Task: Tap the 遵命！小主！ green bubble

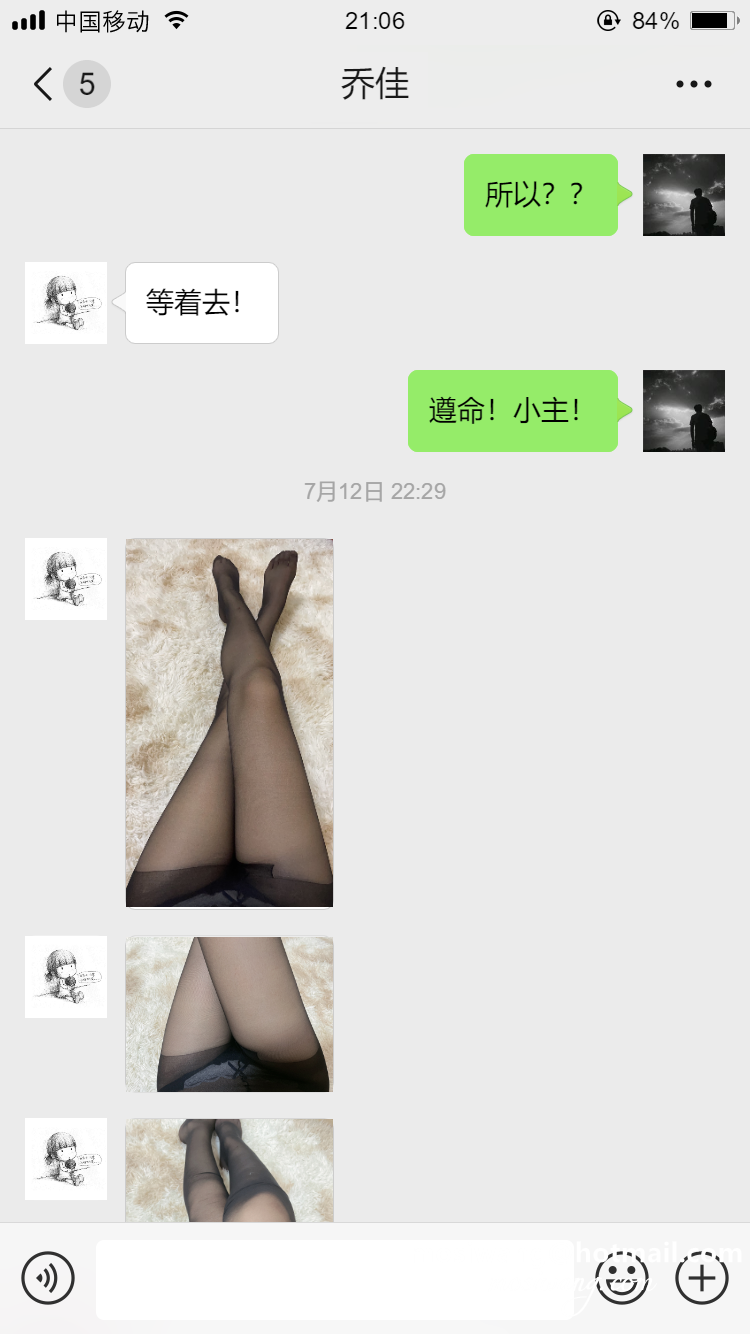Action: [x=512, y=411]
